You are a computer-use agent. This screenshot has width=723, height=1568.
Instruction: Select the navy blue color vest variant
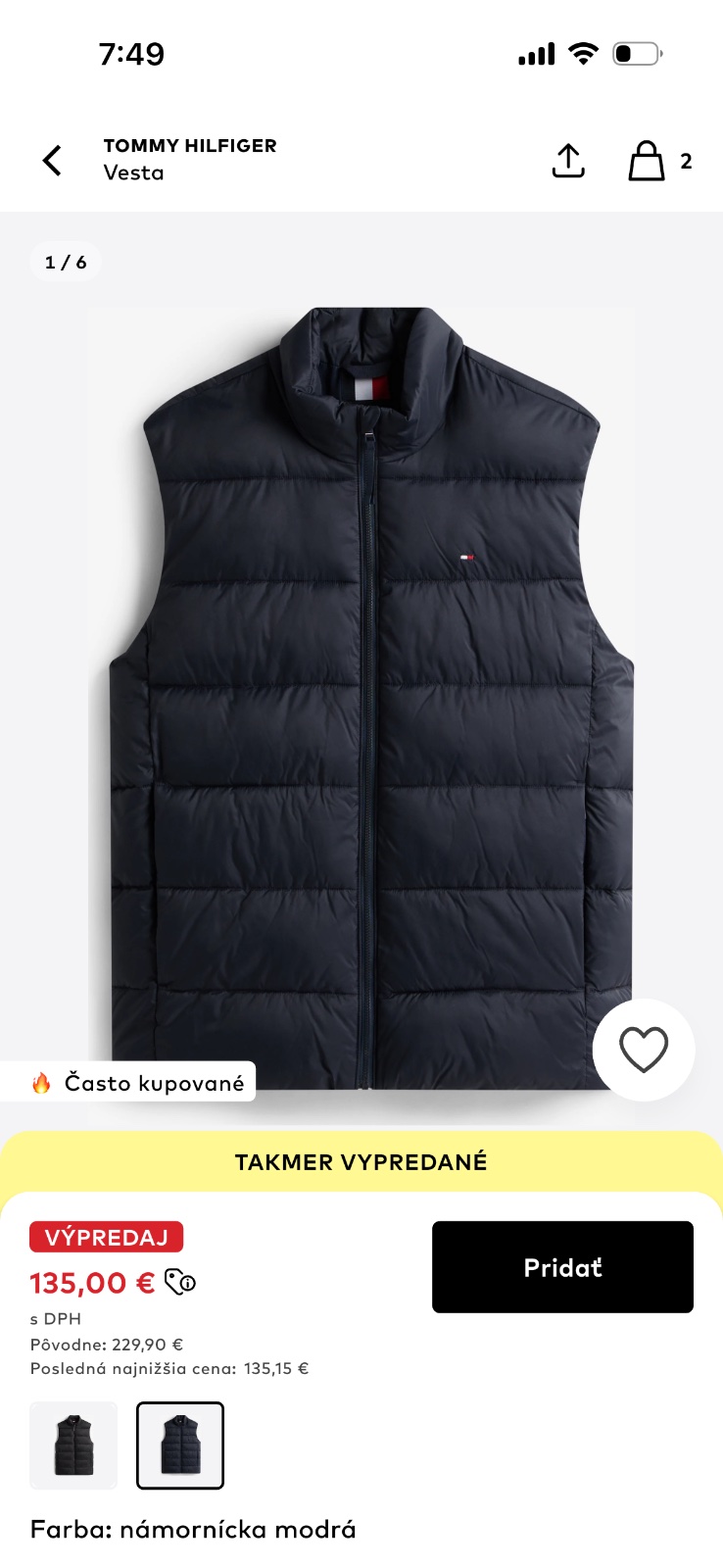180,1445
